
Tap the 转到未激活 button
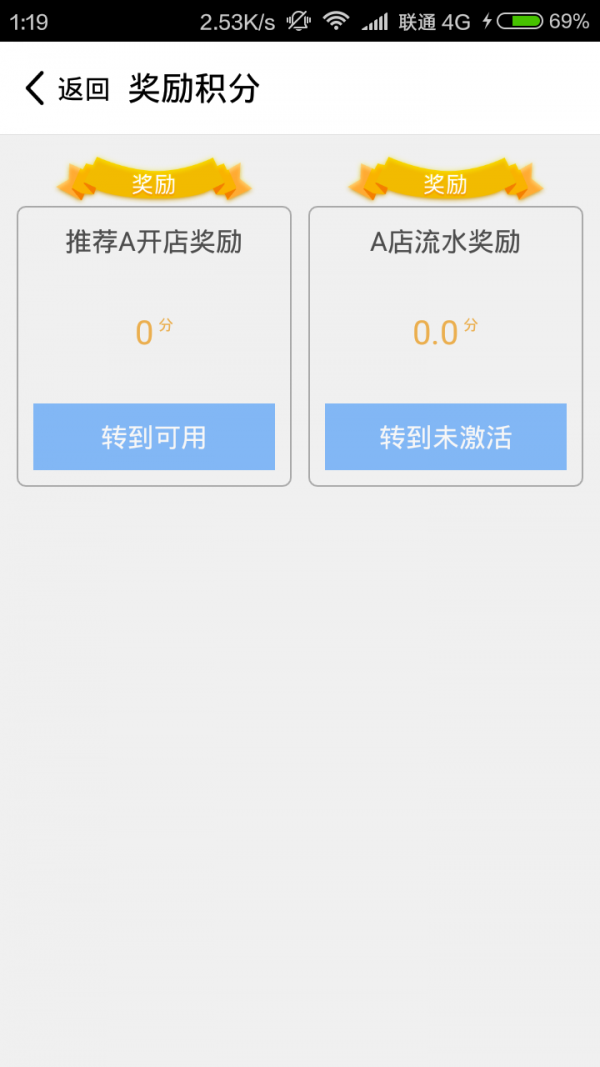pos(446,437)
